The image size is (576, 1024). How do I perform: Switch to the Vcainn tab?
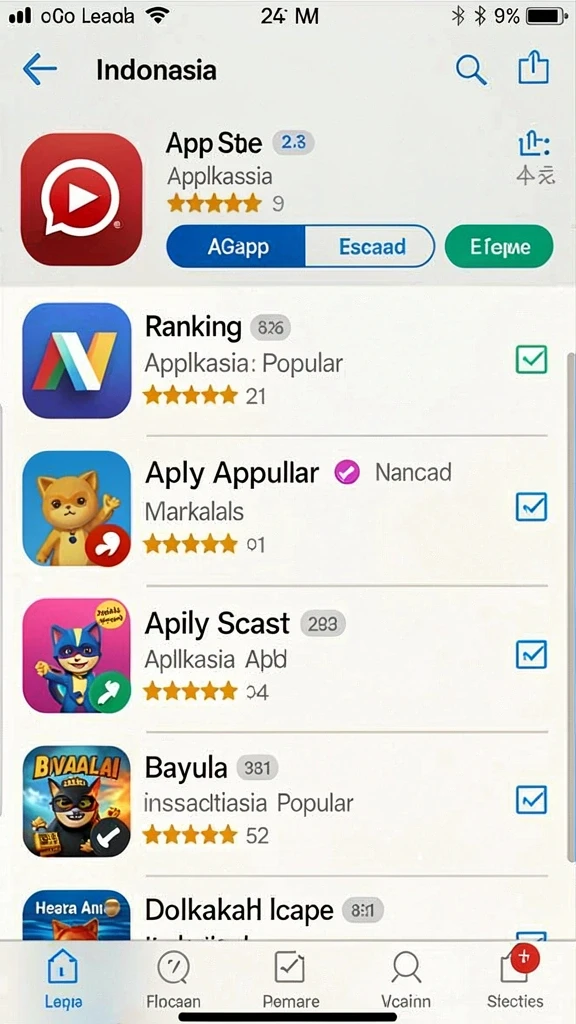(406, 979)
